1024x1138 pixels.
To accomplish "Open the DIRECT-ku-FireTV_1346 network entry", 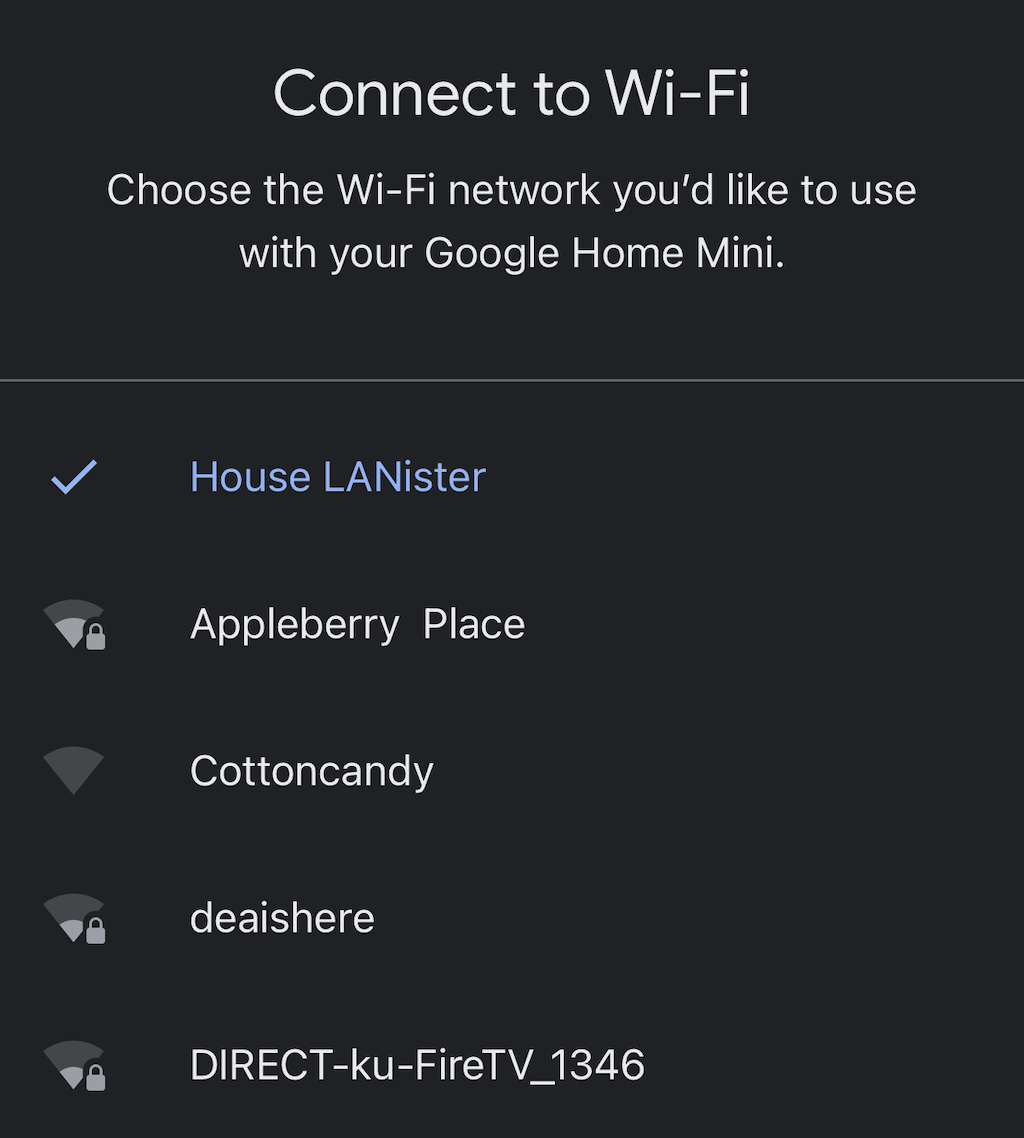I will click(x=417, y=1065).
